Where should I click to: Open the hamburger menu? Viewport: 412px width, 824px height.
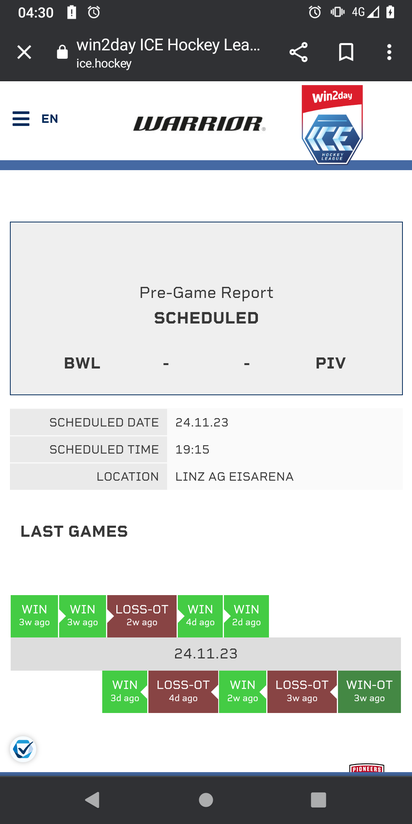(x=21, y=119)
